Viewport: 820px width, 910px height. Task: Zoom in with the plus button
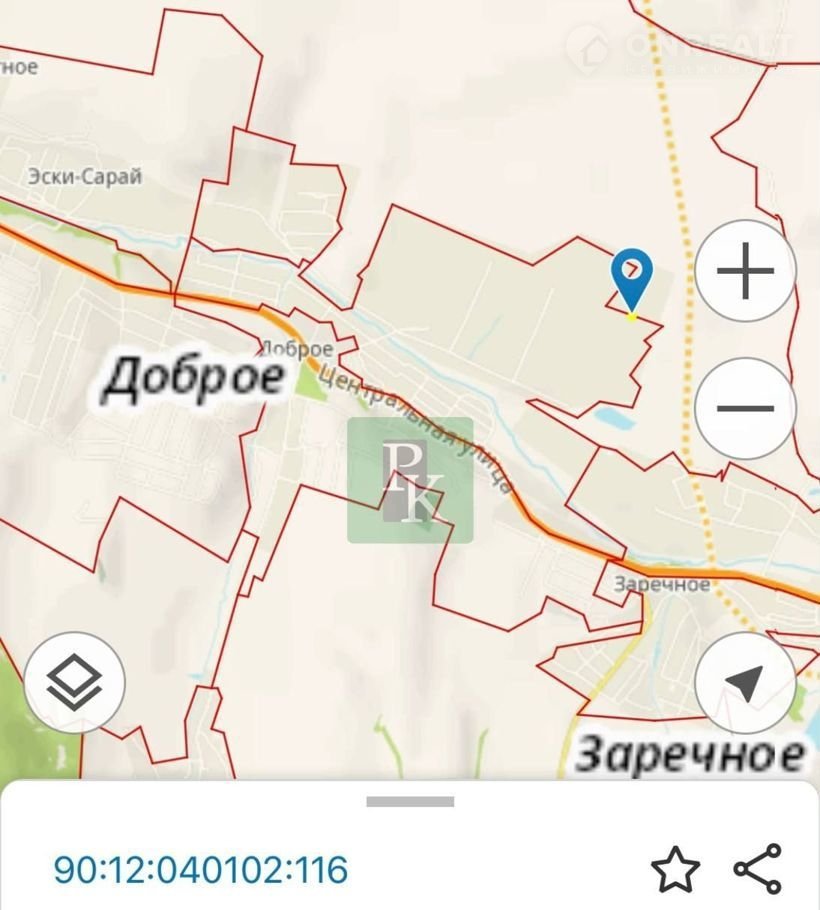tap(745, 271)
